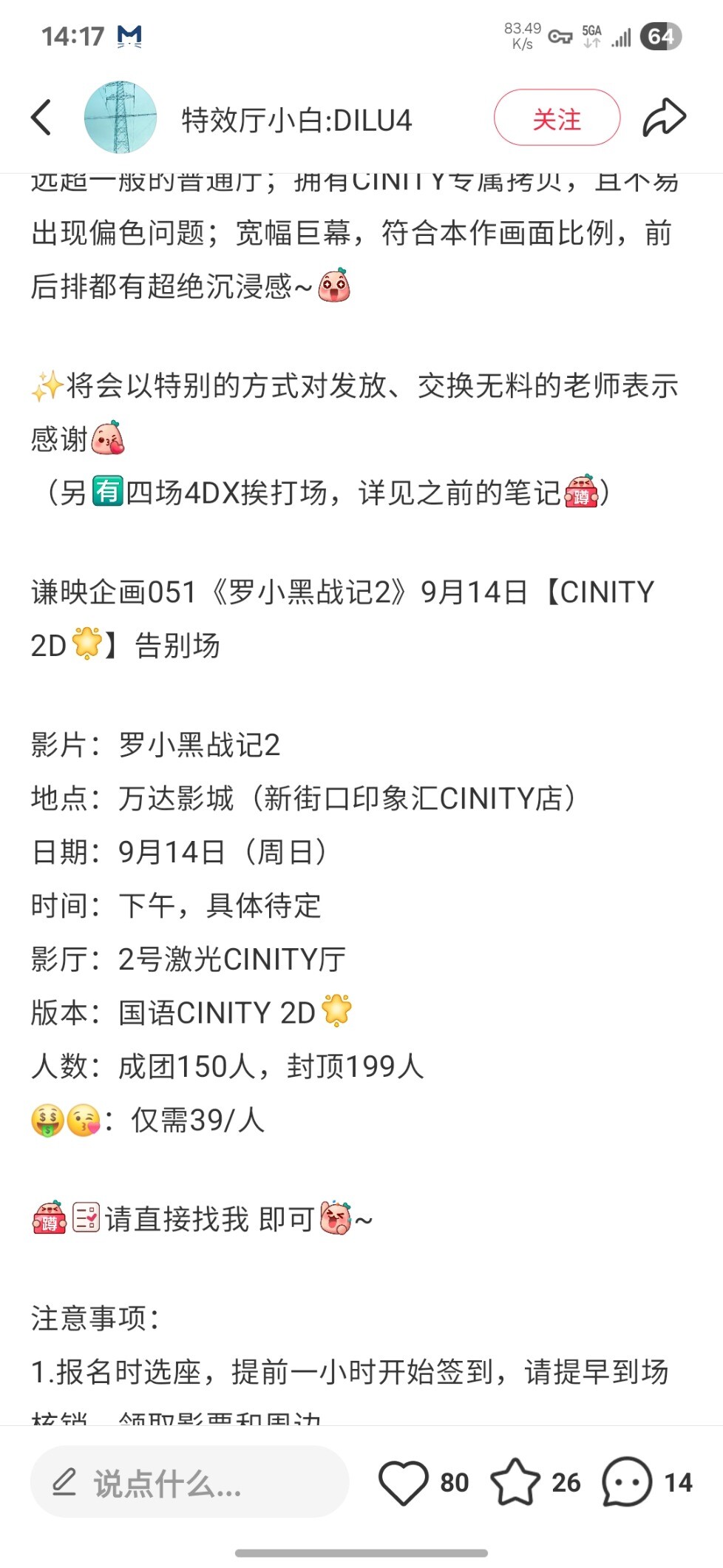Follow the author with 关注 button
The height and width of the screenshot is (1568, 723).
tap(557, 118)
